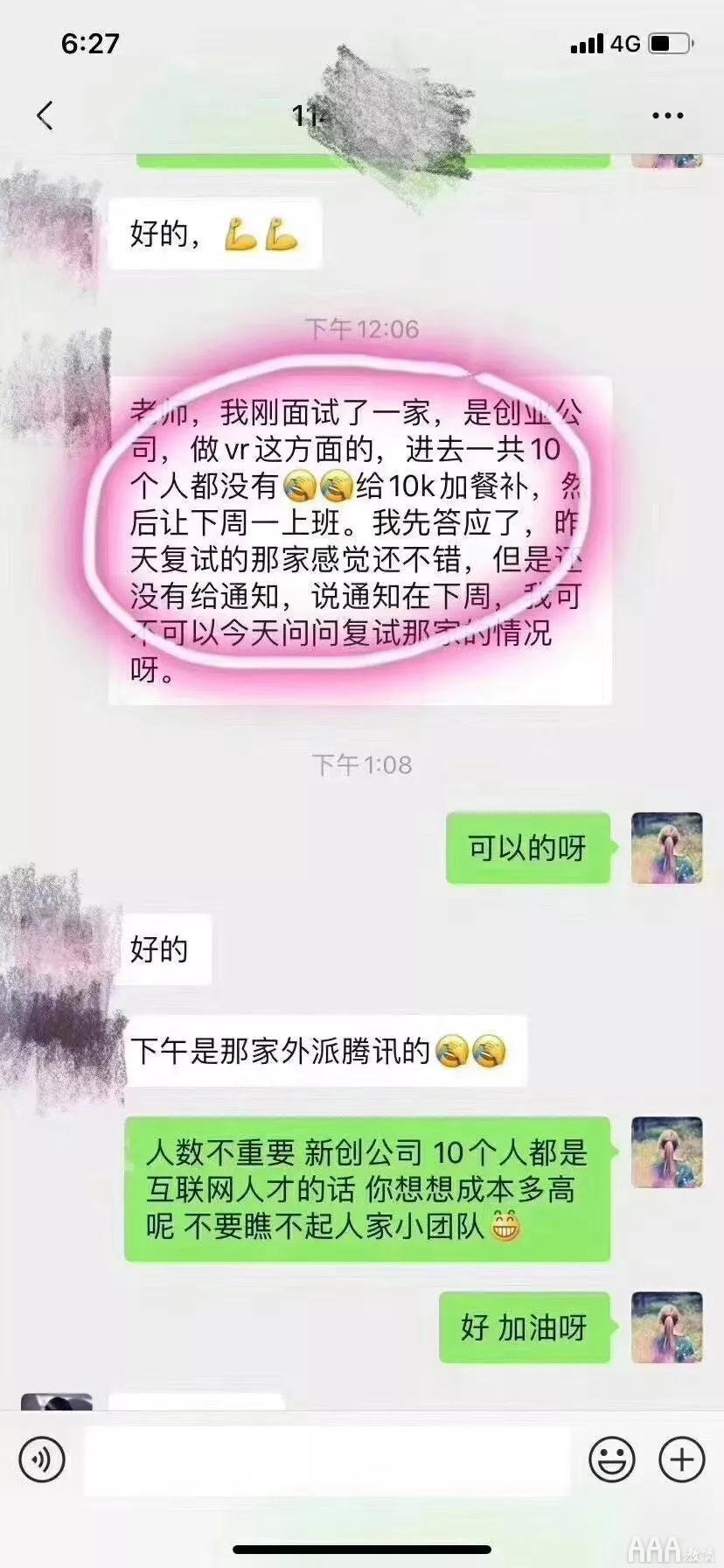The width and height of the screenshot is (724, 1568).
Task: Switch to voice message input
Action: coord(42,1459)
